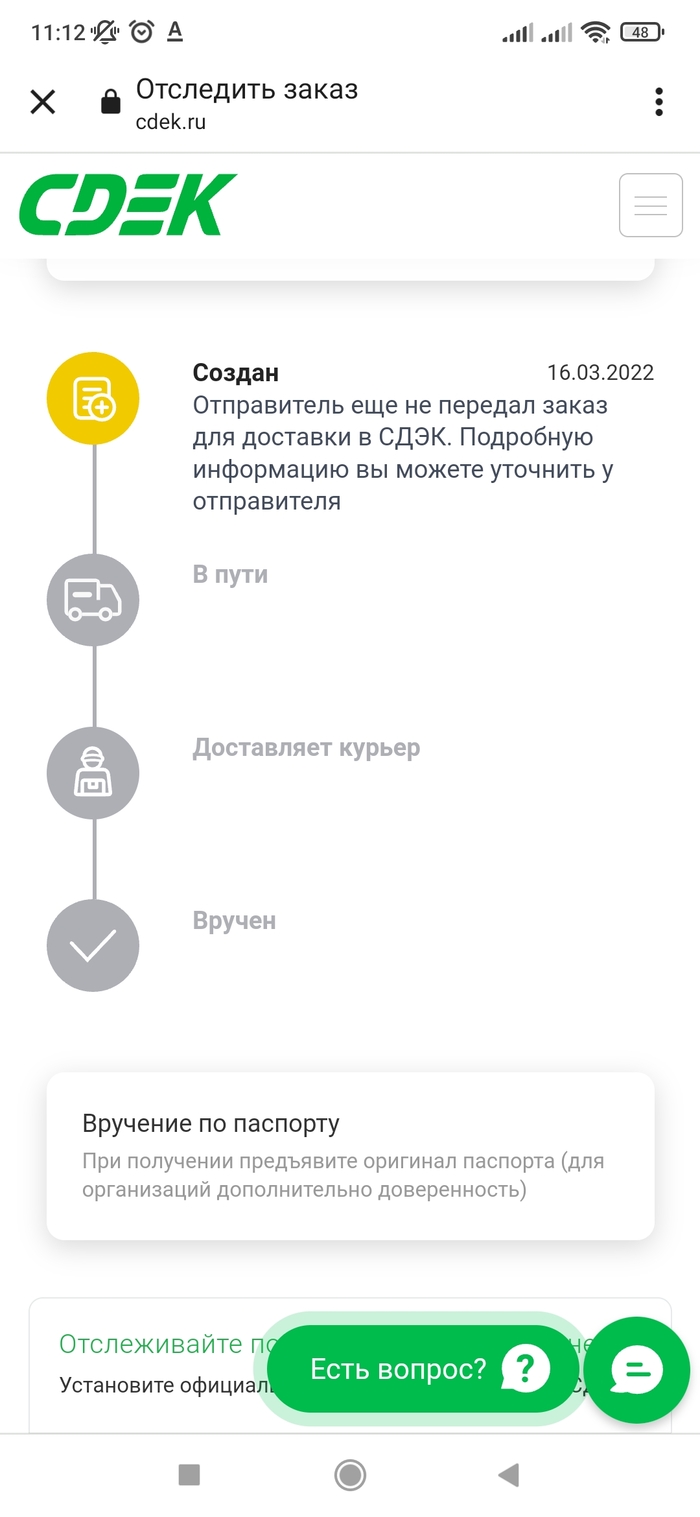Open the CDEK hamburger menu
Image resolution: width=700 pixels, height=1517 pixels.
click(x=650, y=205)
